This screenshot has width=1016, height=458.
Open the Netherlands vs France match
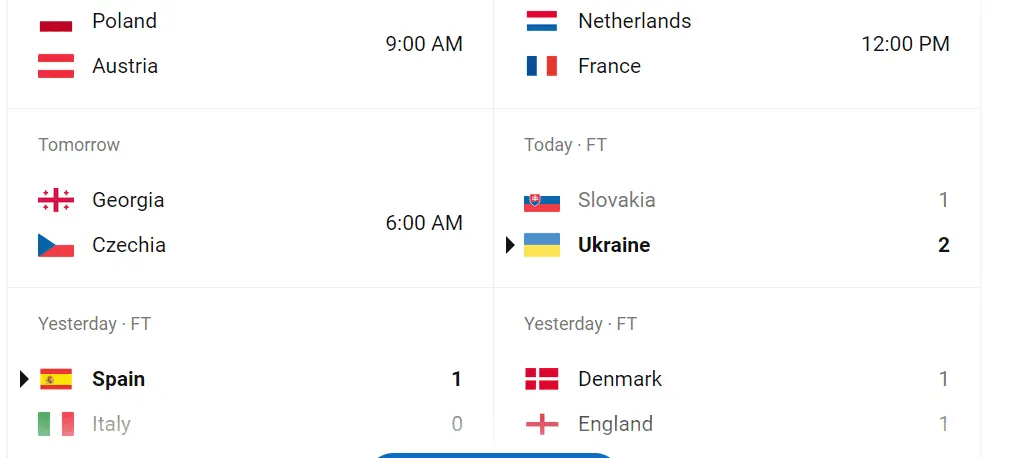click(x=736, y=44)
